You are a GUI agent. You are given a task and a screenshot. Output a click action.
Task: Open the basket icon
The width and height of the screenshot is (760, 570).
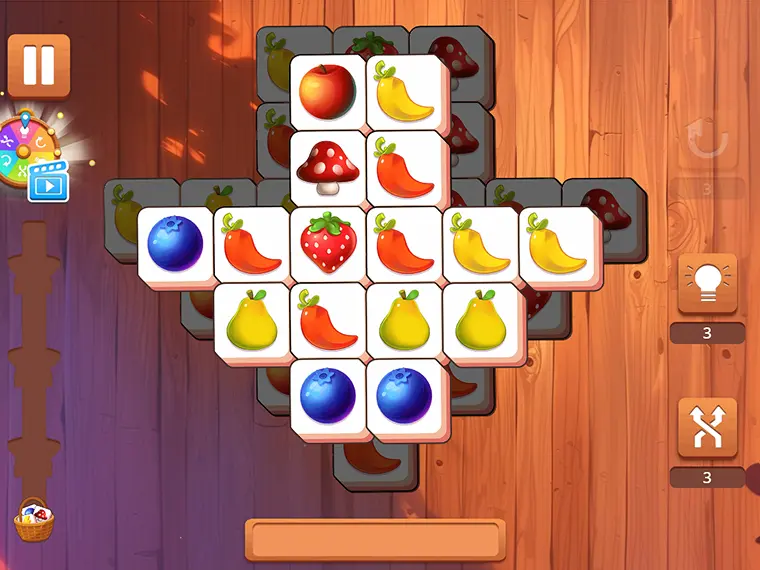pos(33,520)
